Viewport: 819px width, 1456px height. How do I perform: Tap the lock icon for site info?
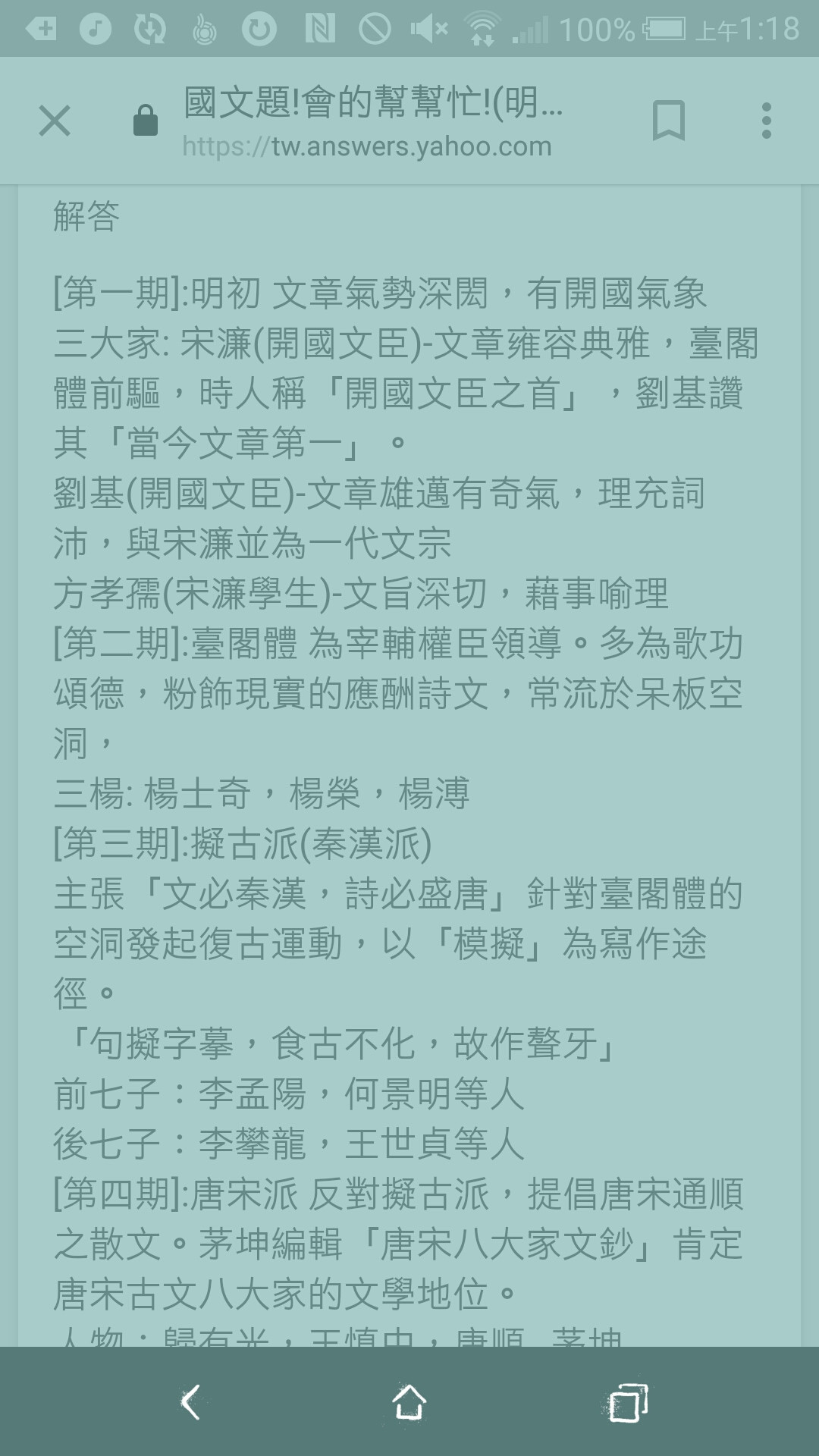click(x=145, y=121)
